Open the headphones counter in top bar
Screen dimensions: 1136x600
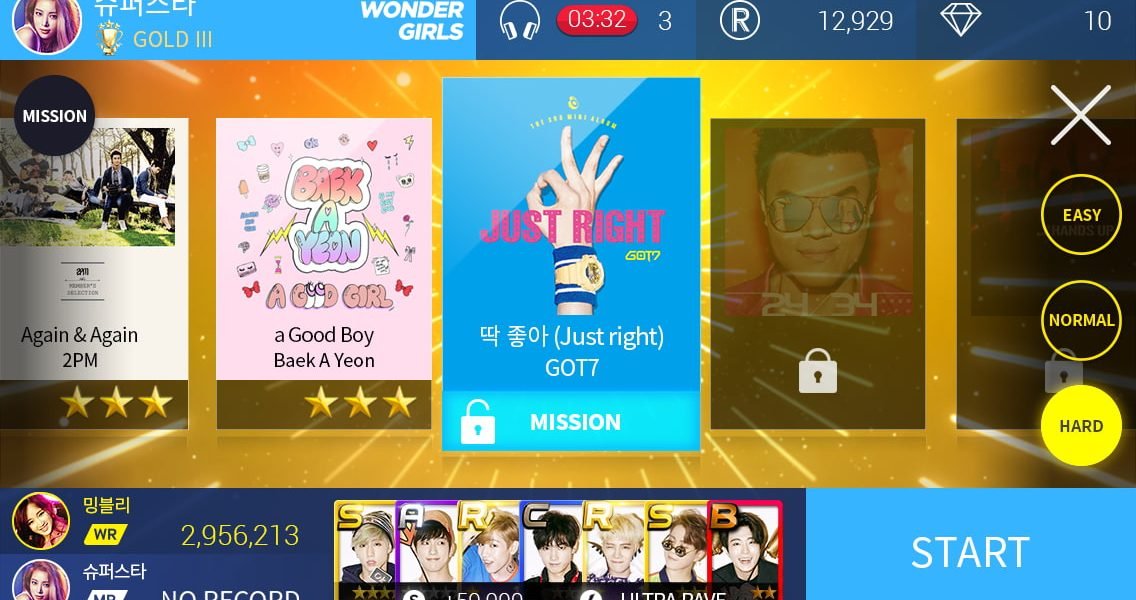point(521,21)
